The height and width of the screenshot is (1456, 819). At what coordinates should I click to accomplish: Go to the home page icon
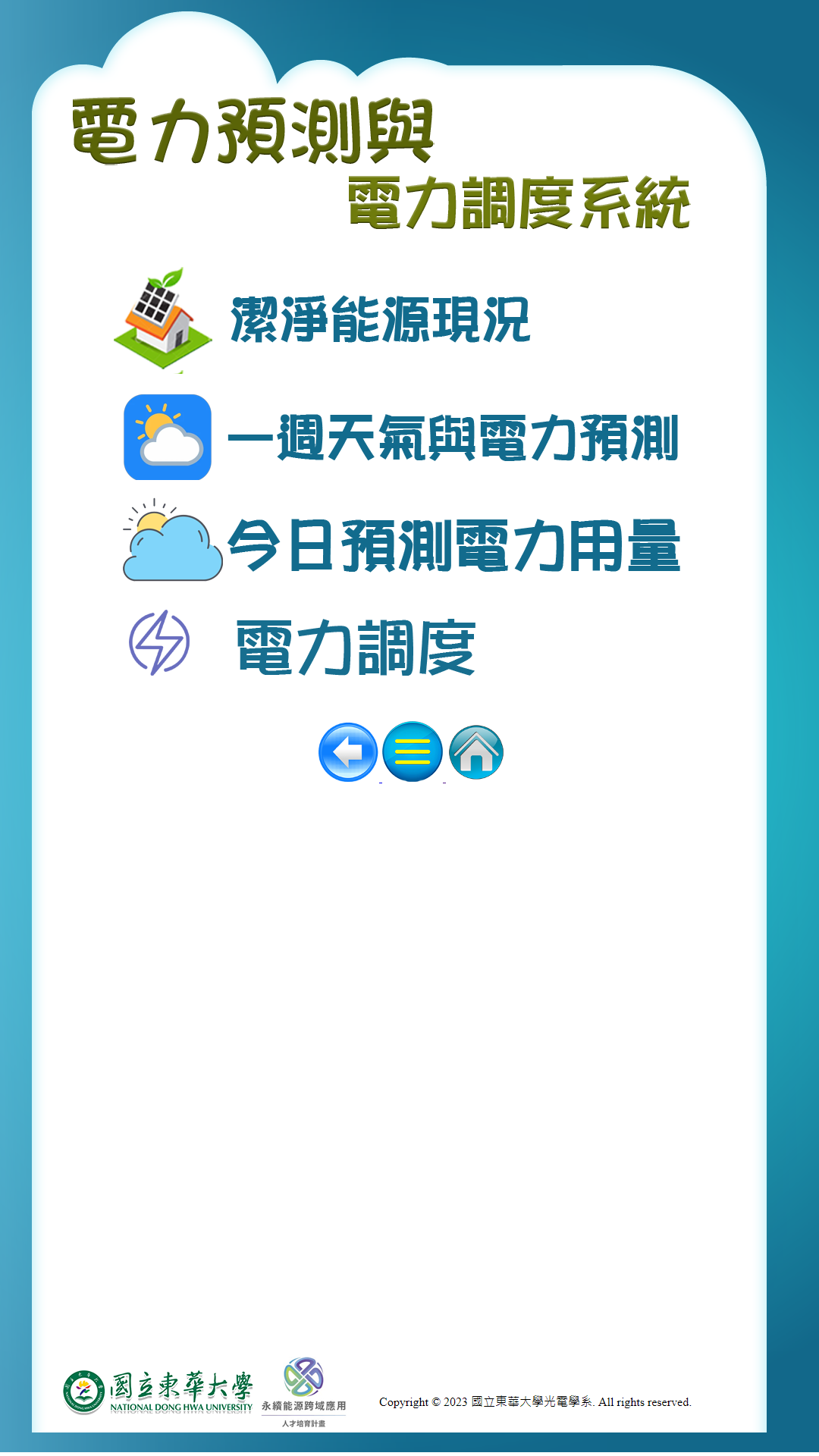476,752
